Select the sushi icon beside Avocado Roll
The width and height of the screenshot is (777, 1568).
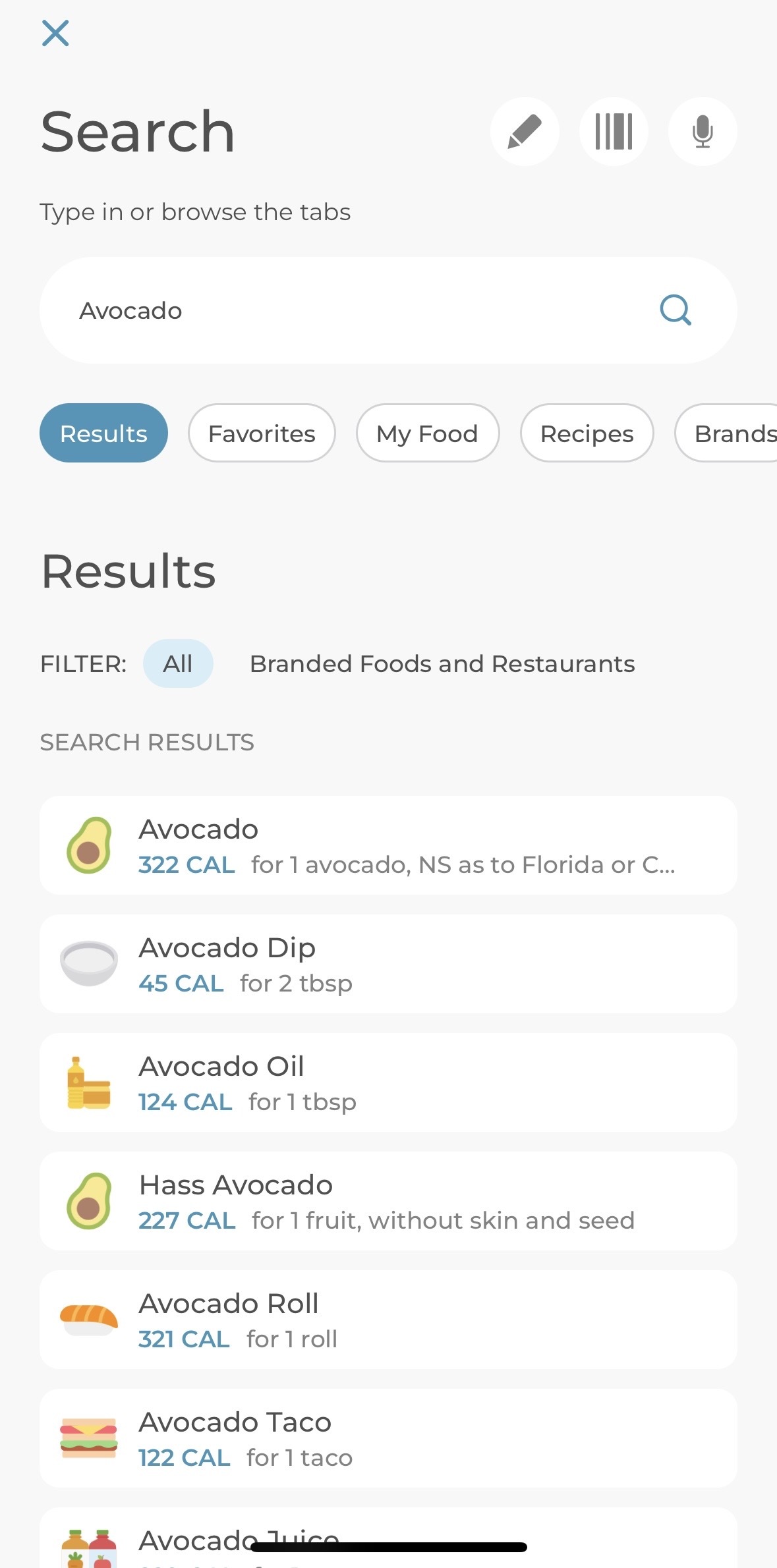(x=88, y=1320)
